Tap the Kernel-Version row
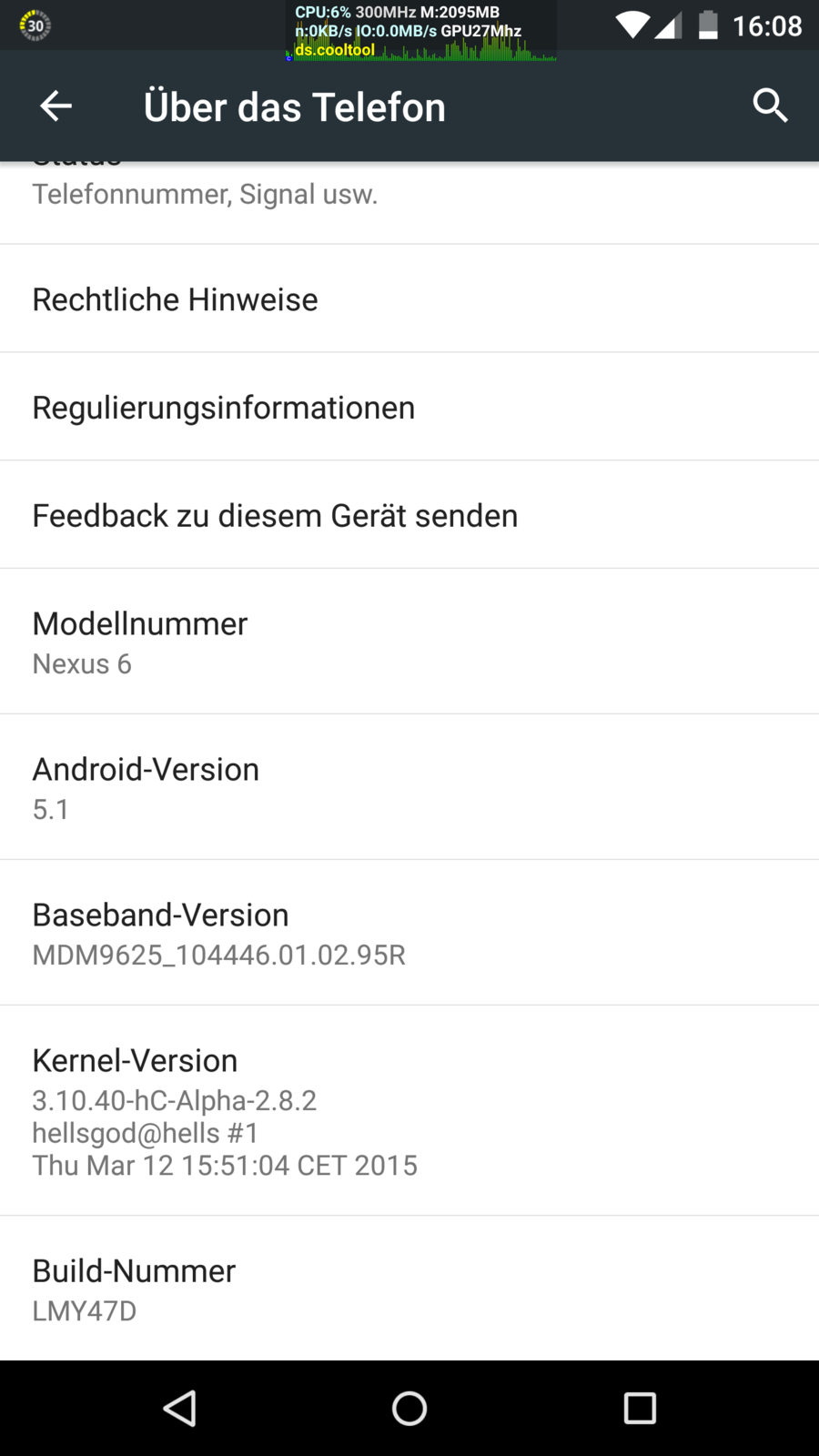The width and height of the screenshot is (819, 1456). pyautogui.click(x=409, y=1111)
